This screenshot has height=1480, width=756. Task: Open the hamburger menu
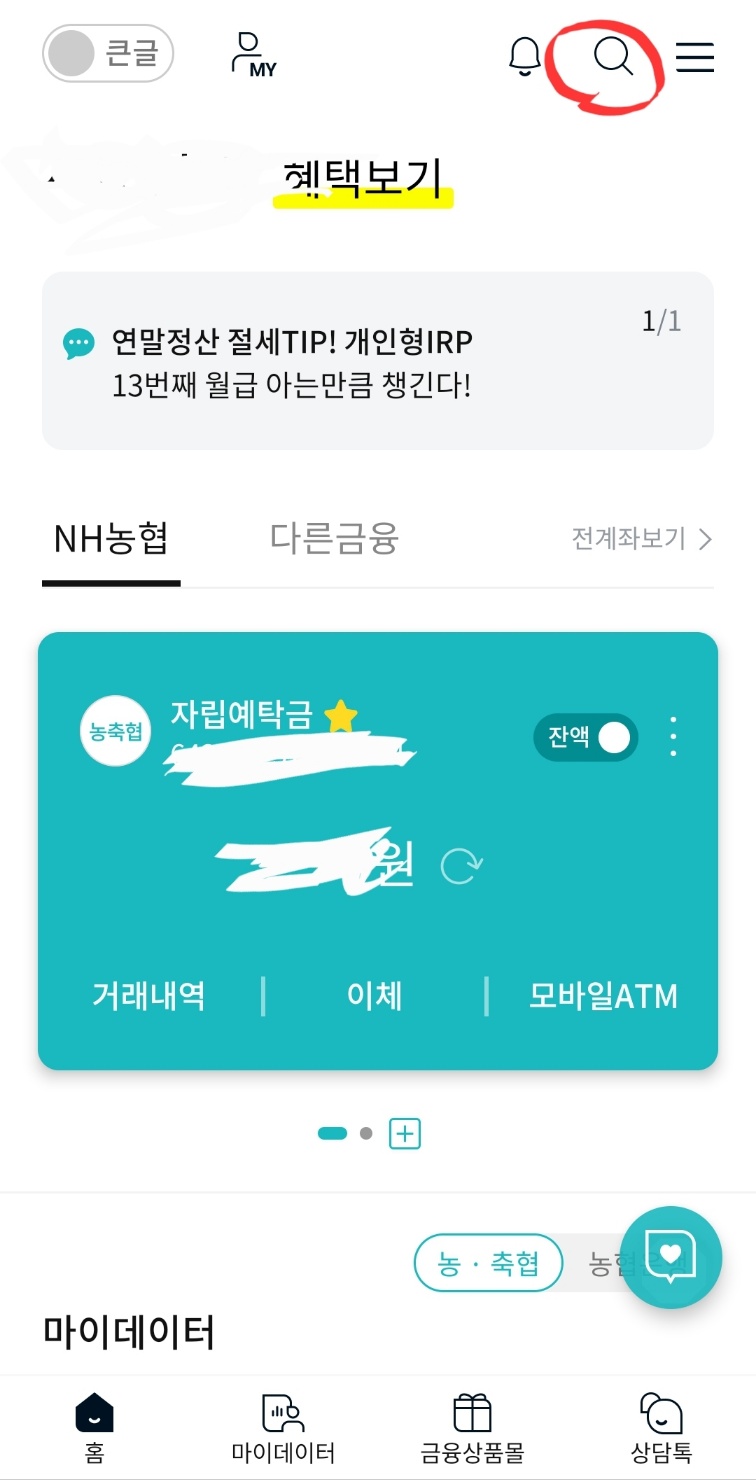pos(695,57)
